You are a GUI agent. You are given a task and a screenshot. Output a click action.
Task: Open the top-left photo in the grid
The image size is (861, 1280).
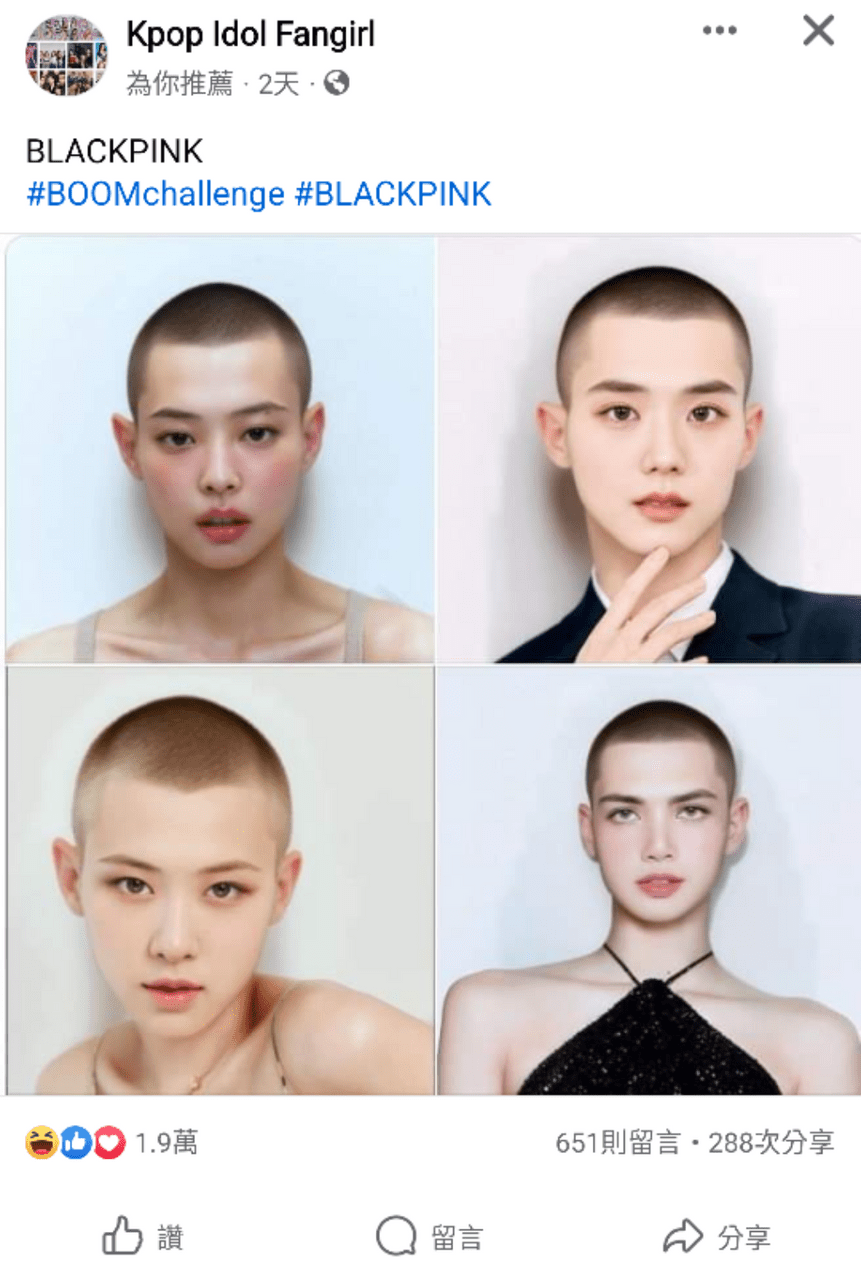click(220, 450)
